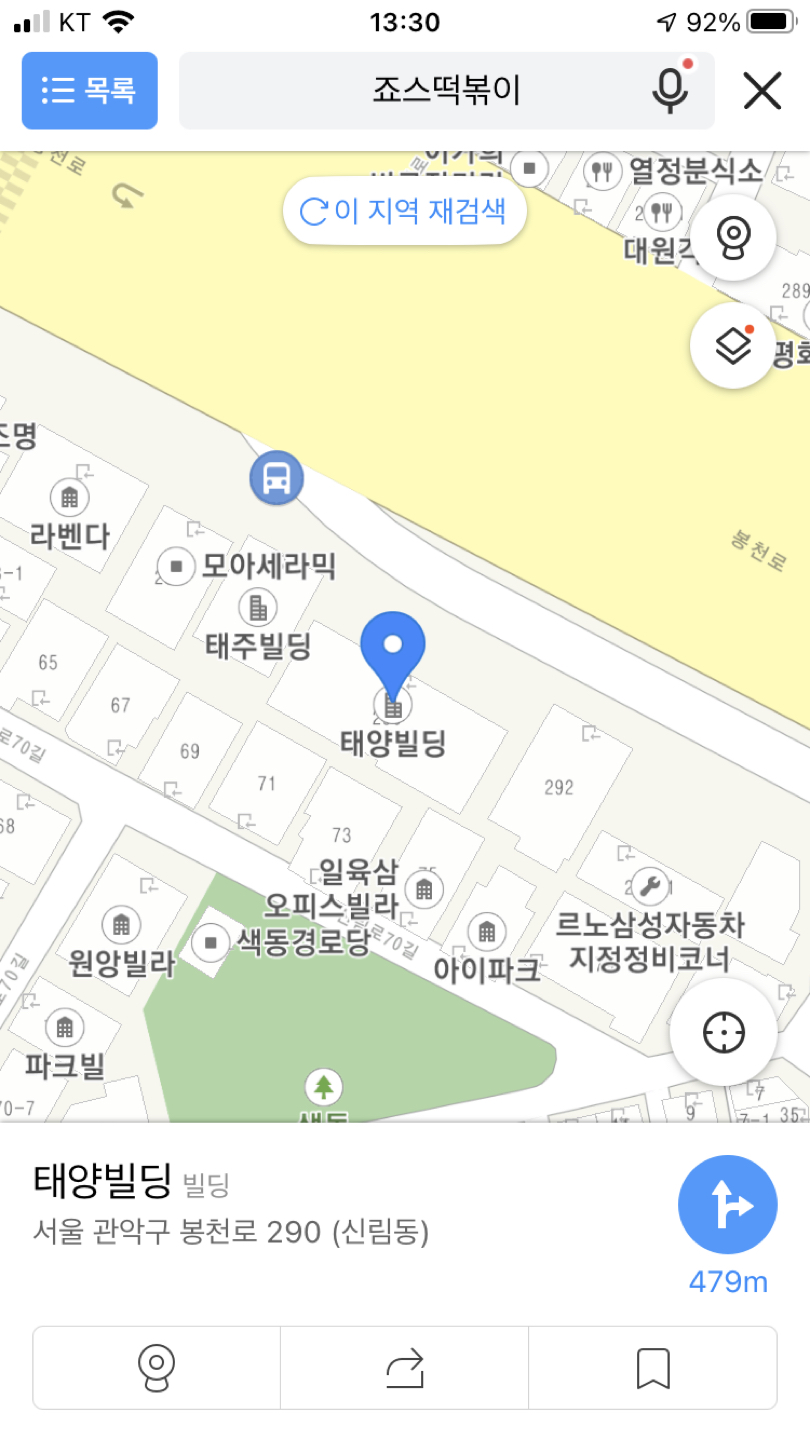
Task: Close the search with the X
Action: tap(762, 91)
